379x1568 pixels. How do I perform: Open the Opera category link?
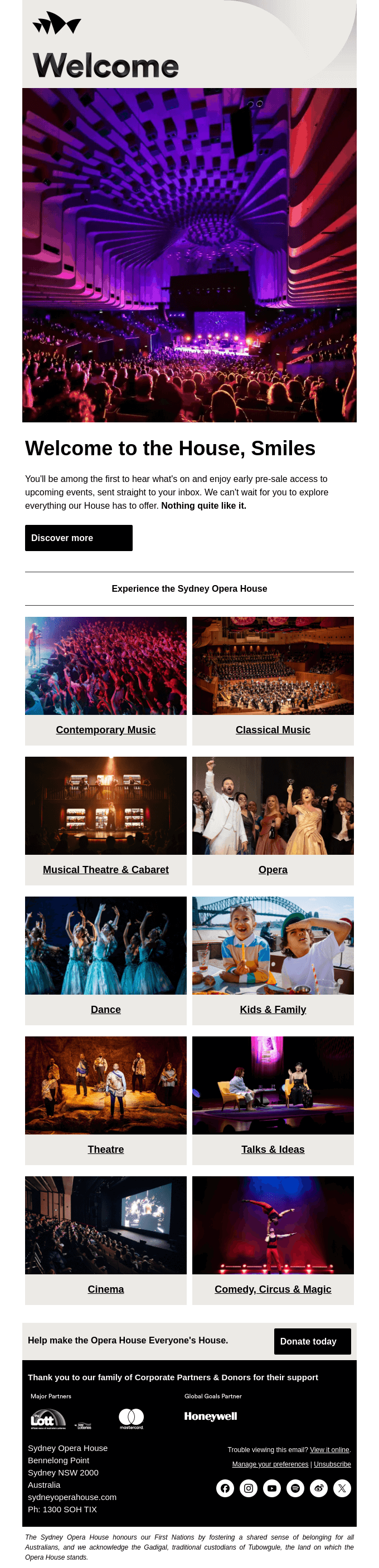coord(273,869)
